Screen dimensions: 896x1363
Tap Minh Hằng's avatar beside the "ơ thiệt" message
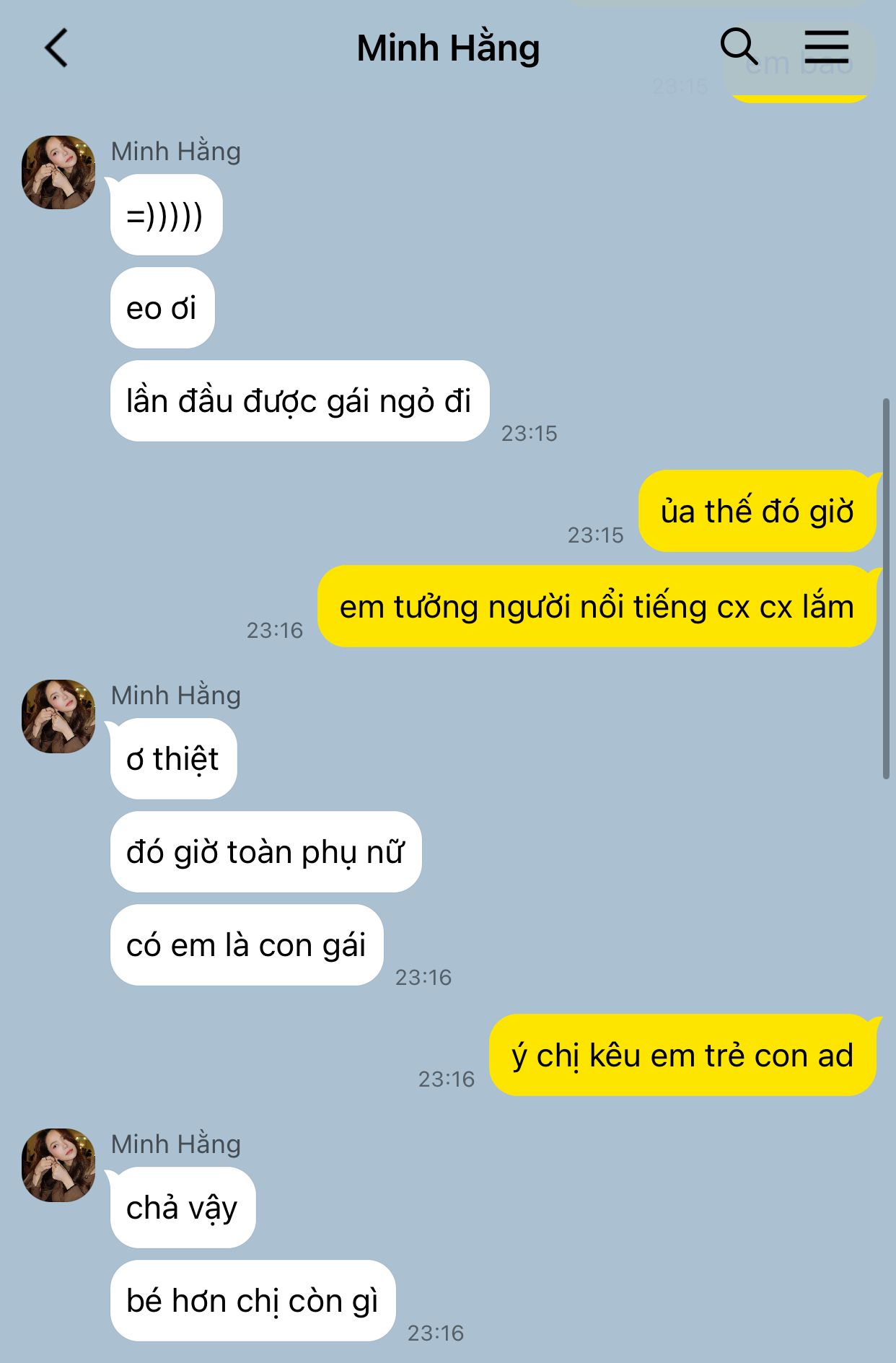pos(58,716)
